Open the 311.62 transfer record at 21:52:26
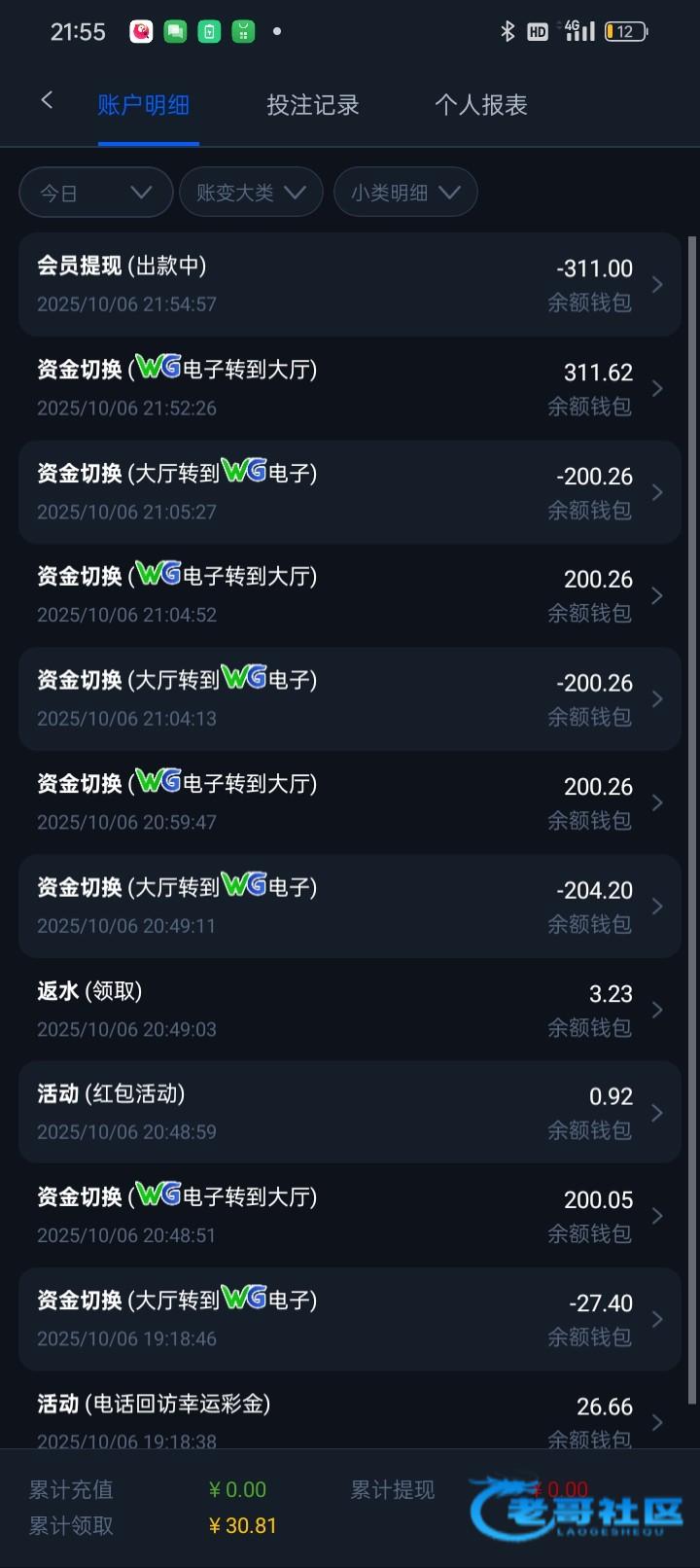 coord(350,388)
